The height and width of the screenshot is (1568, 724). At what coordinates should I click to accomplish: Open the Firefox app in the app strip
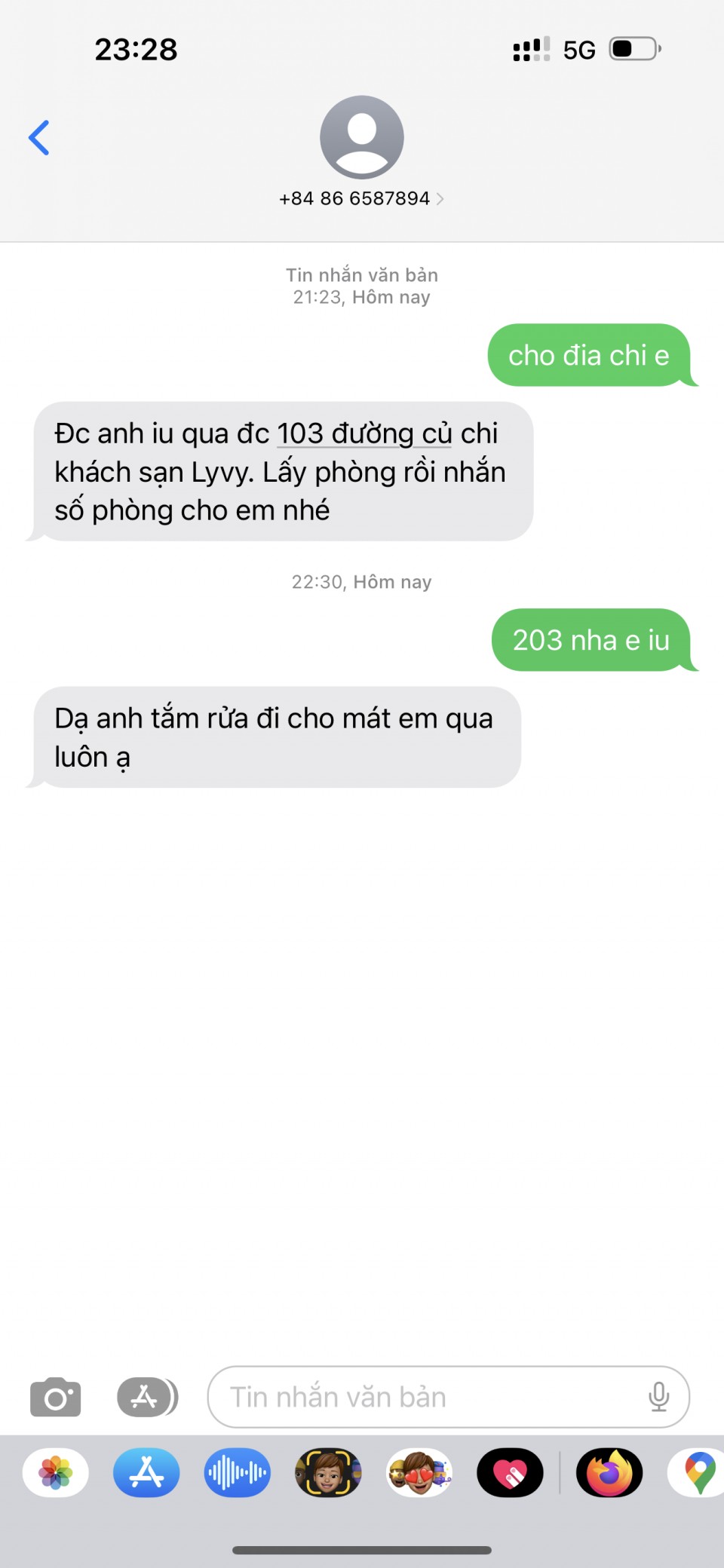tap(609, 1472)
